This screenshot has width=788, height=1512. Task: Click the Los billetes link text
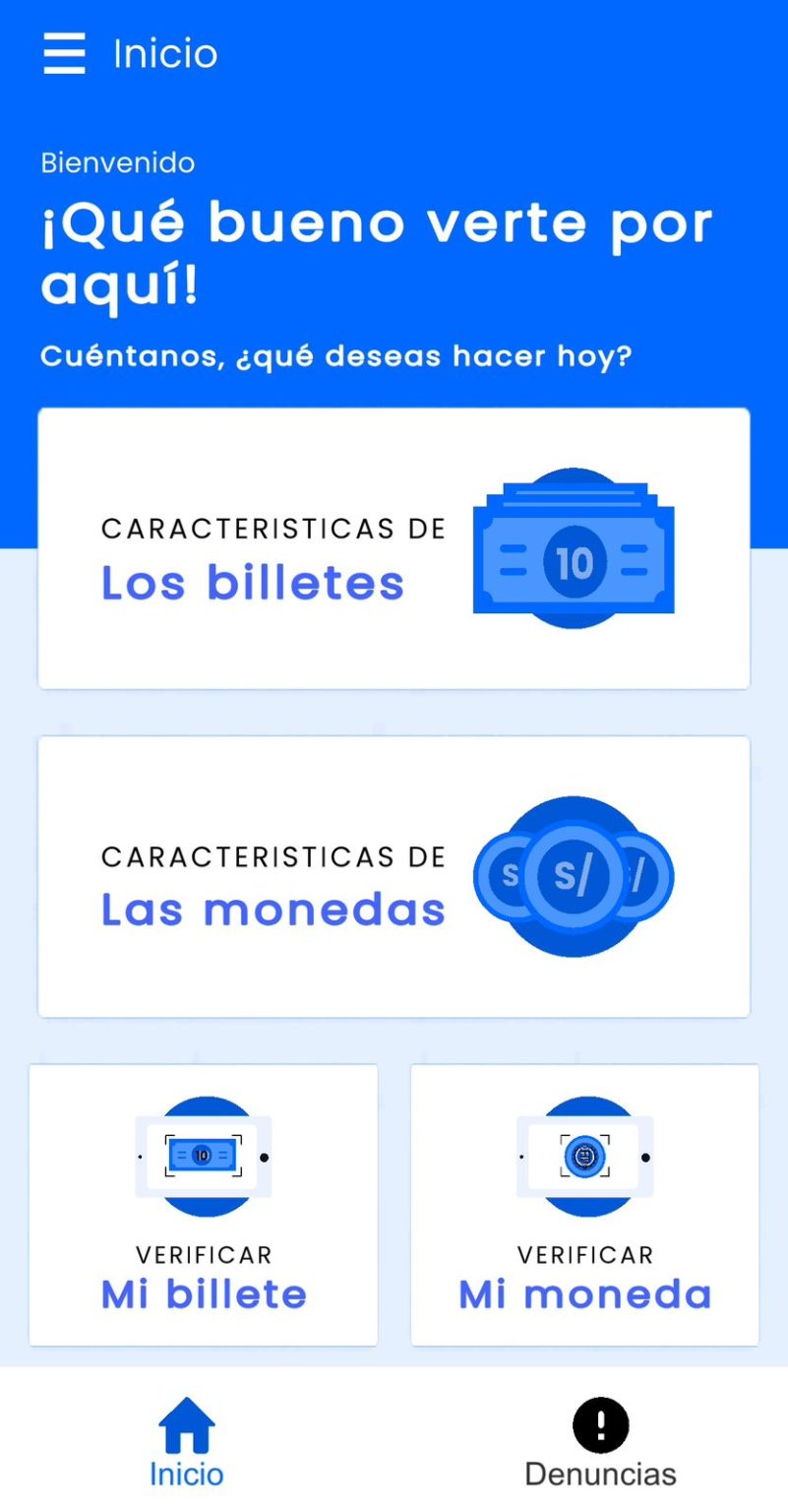click(x=252, y=583)
